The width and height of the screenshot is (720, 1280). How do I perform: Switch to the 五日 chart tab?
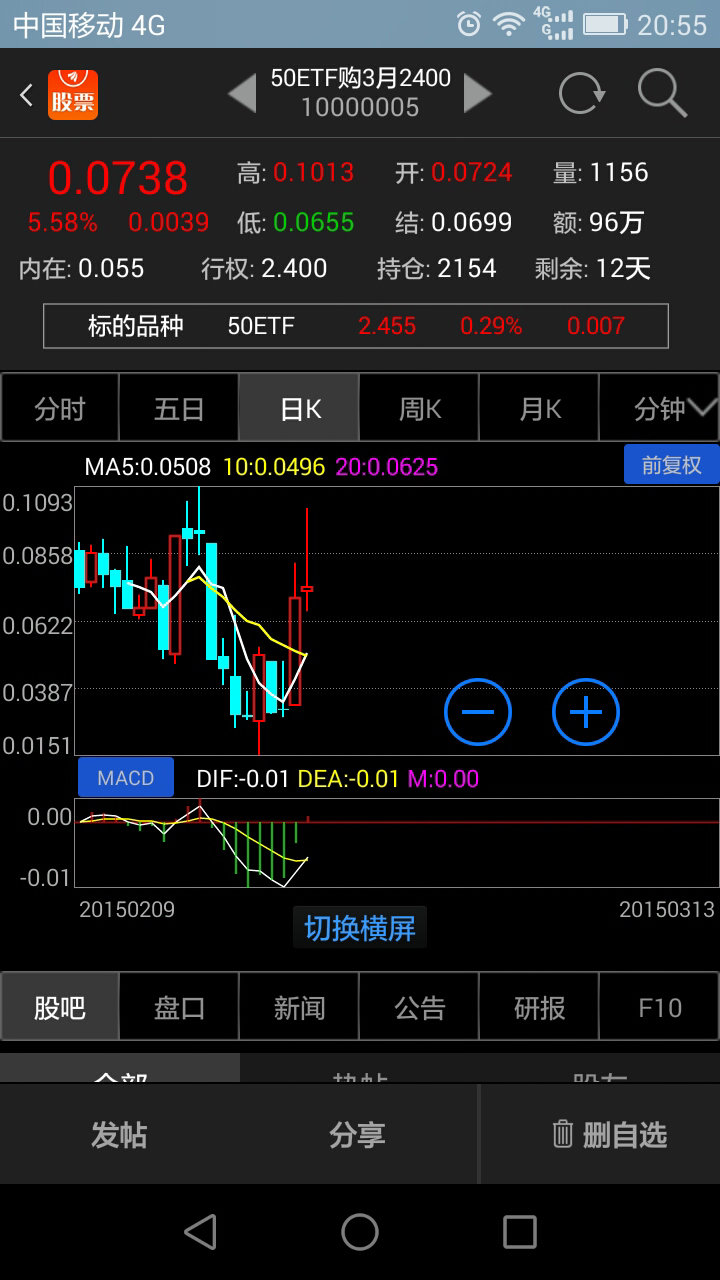click(x=179, y=408)
